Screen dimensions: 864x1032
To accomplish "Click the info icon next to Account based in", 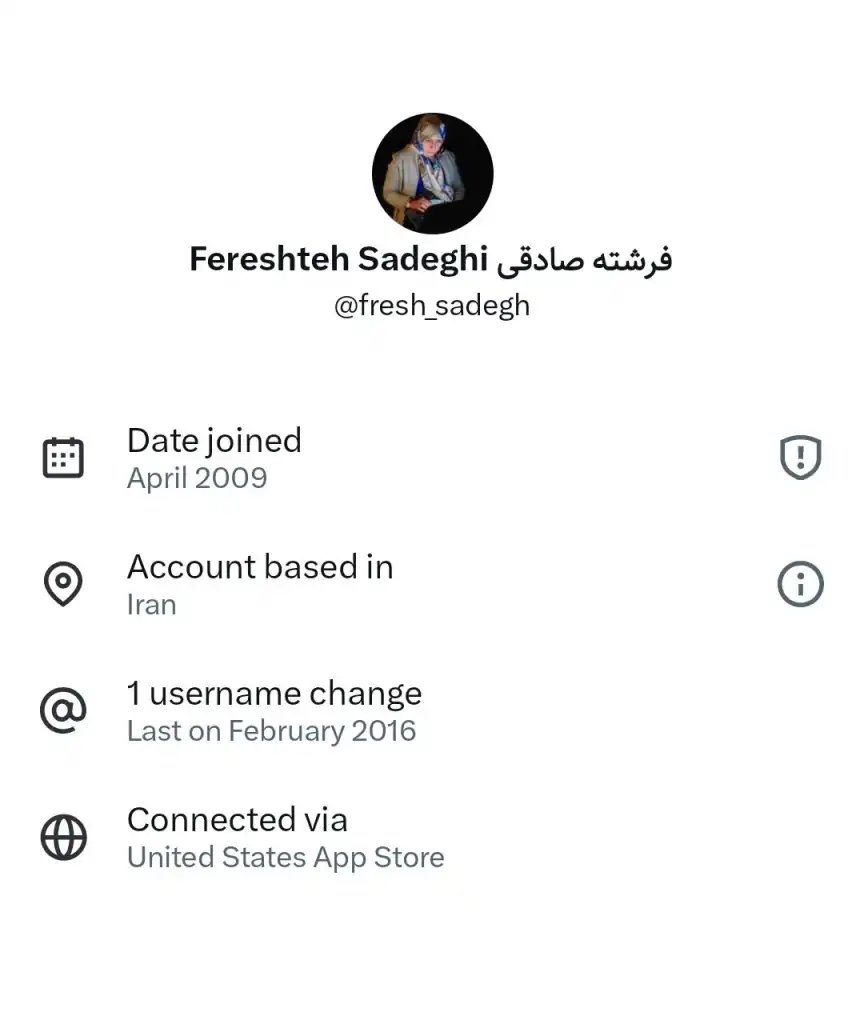I will 800,583.
